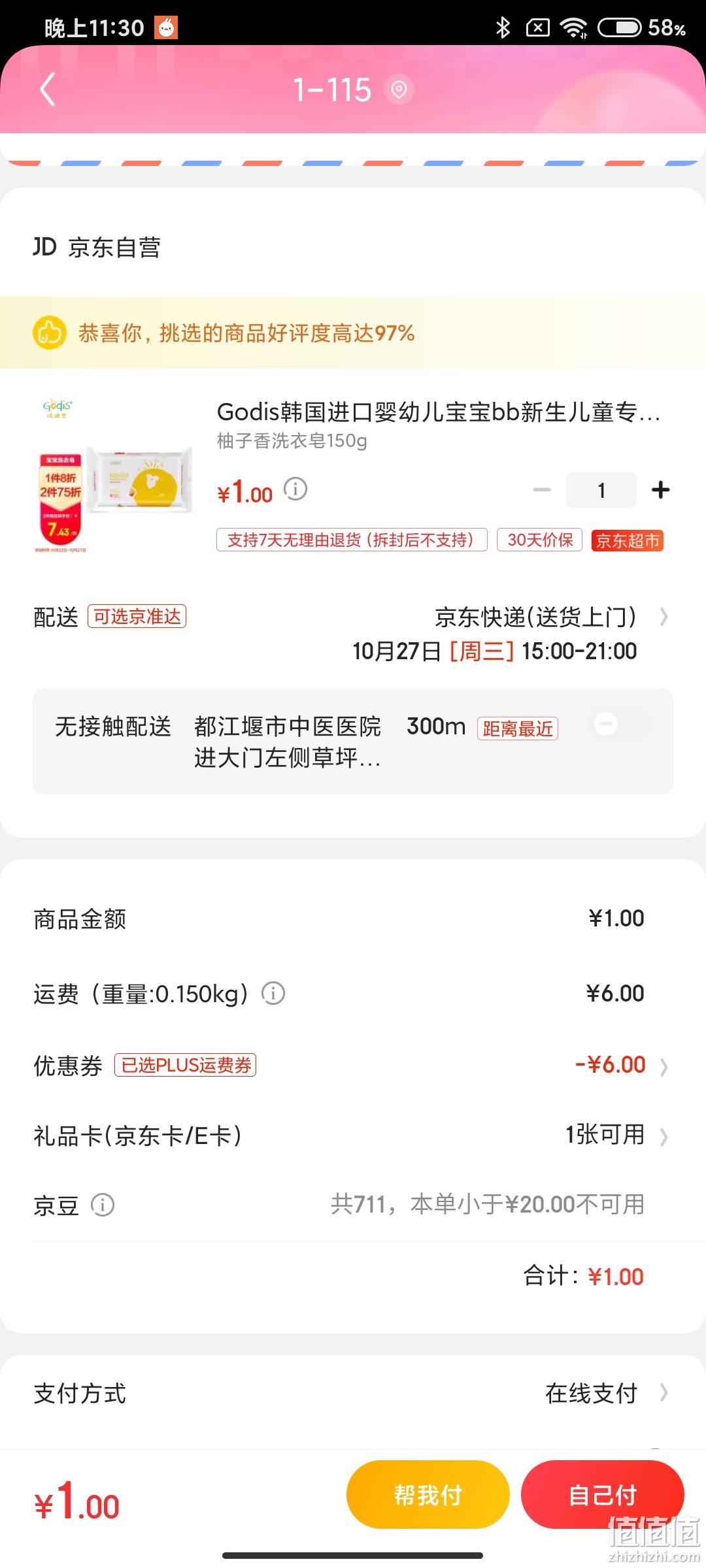Change the 支付方式 payment method
The image size is (706, 1568).
(353, 1394)
